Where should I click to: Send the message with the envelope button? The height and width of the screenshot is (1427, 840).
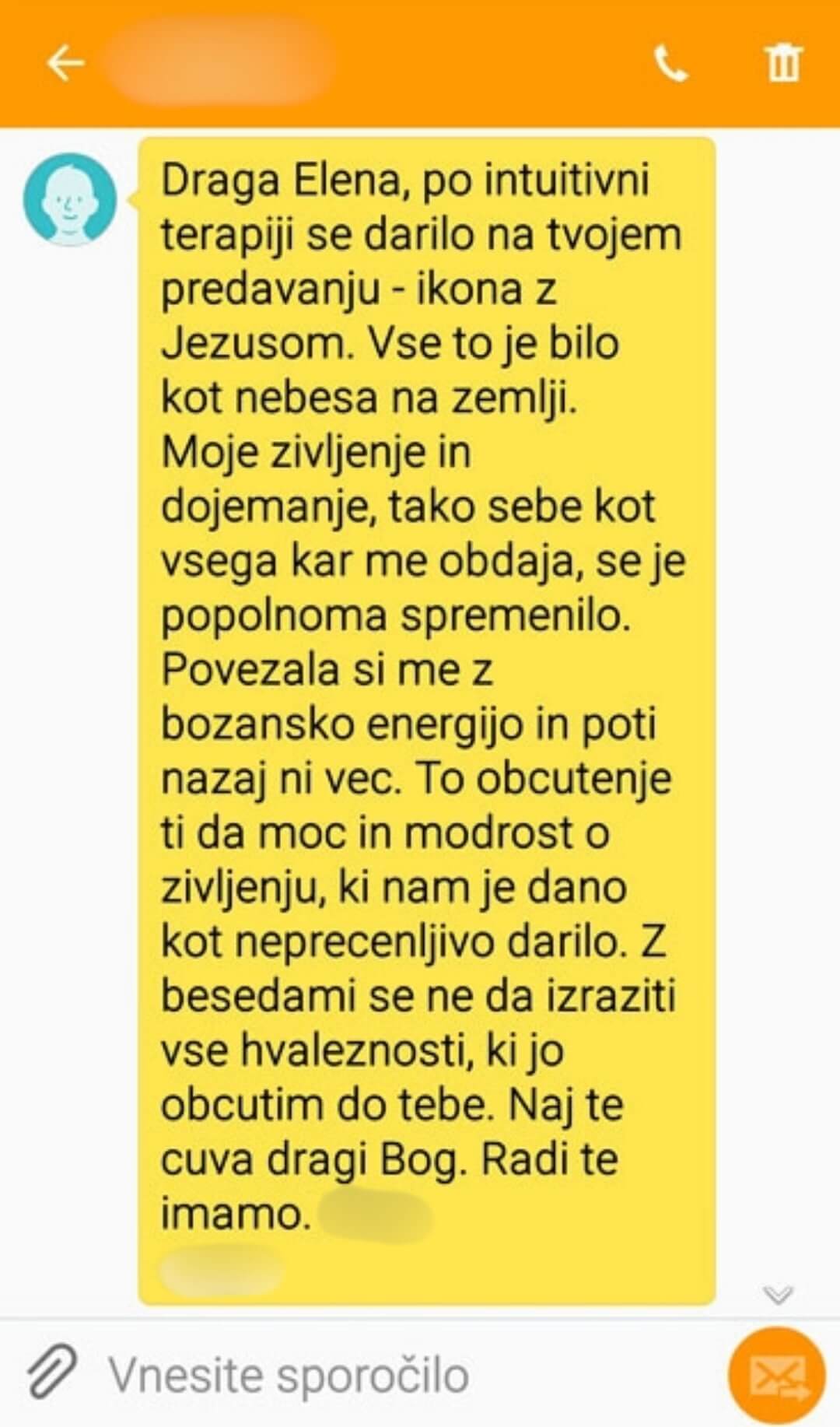pyautogui.click(x=777, y=1376)
